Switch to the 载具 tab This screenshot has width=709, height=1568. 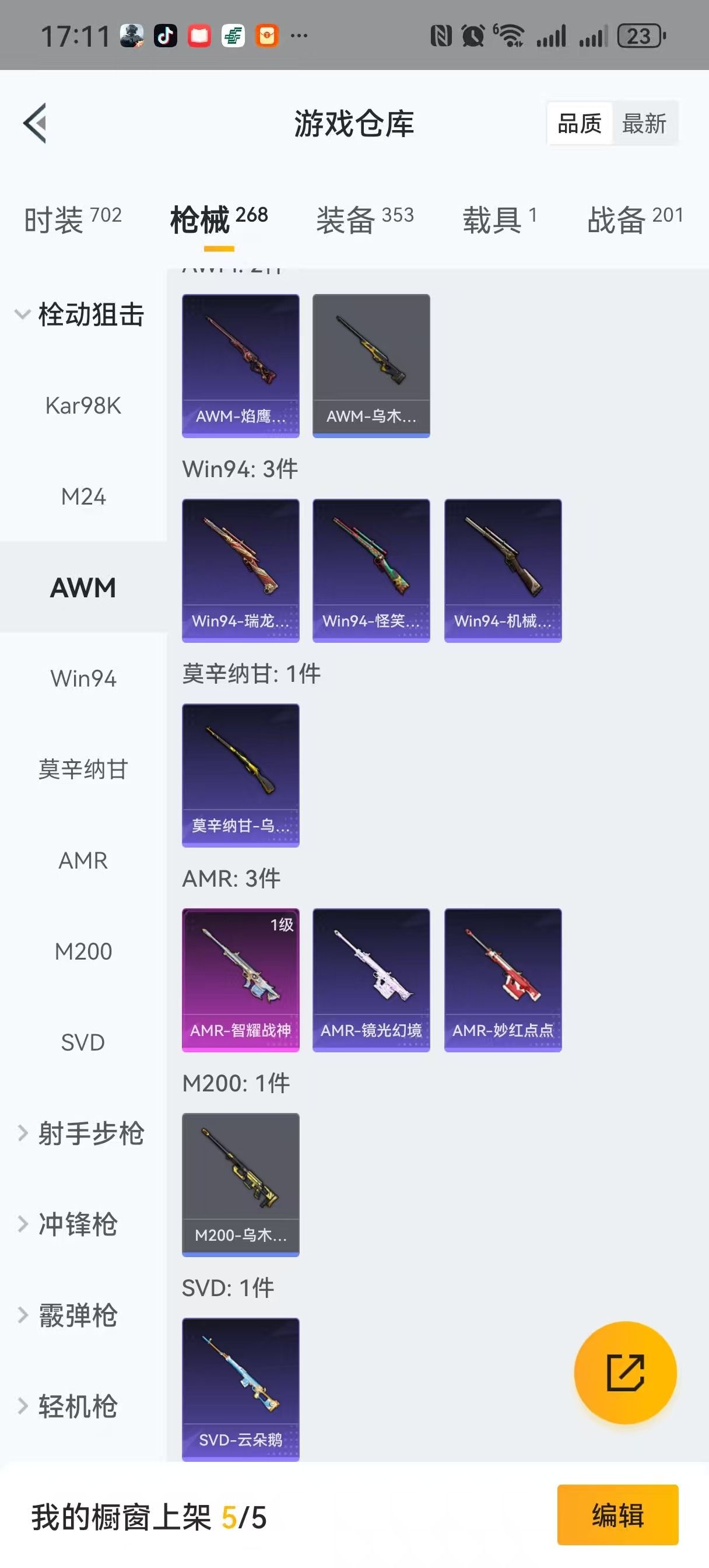(499, 219)
